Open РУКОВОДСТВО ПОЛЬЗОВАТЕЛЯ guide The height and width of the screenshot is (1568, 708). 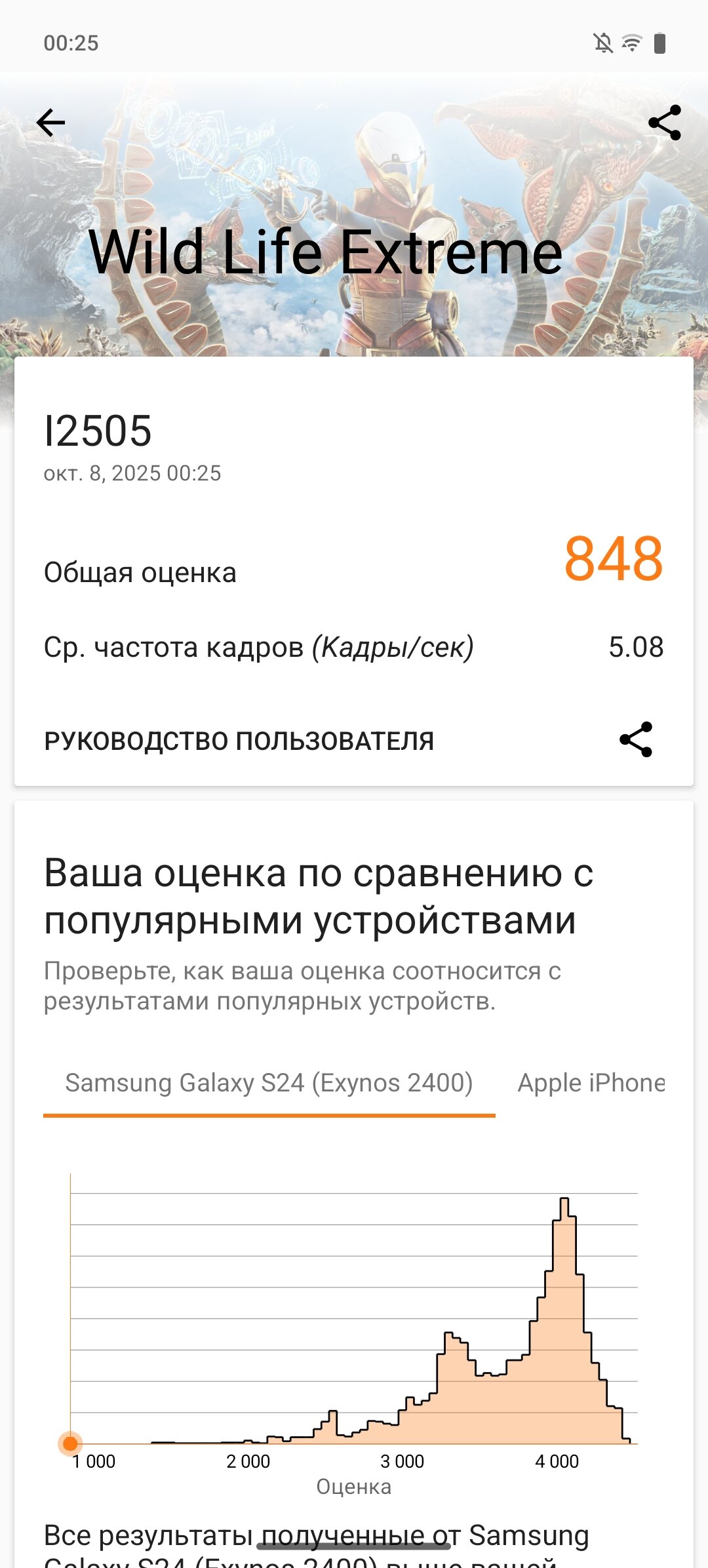[239, 741]
